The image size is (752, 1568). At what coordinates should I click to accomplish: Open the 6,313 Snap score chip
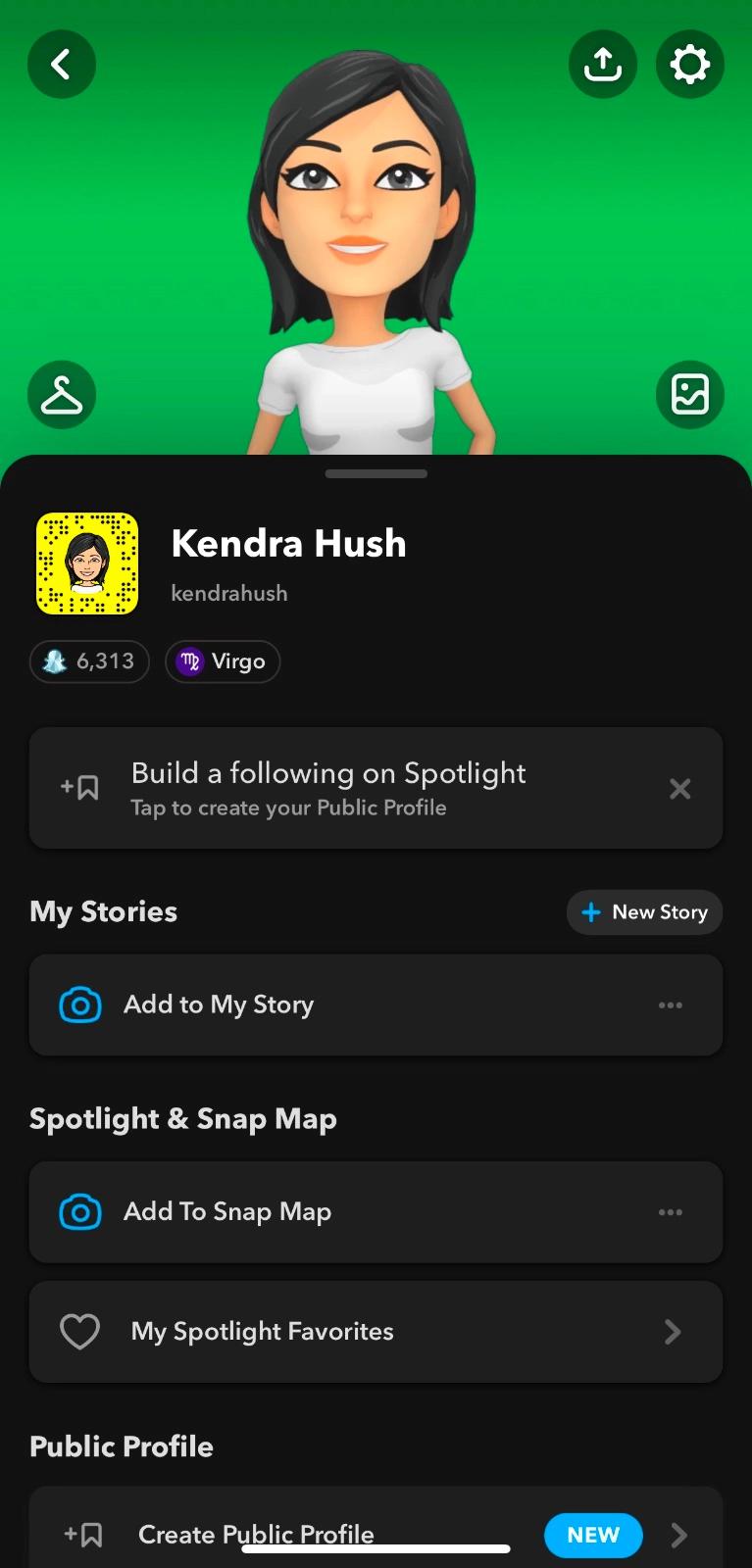point(89,661)
